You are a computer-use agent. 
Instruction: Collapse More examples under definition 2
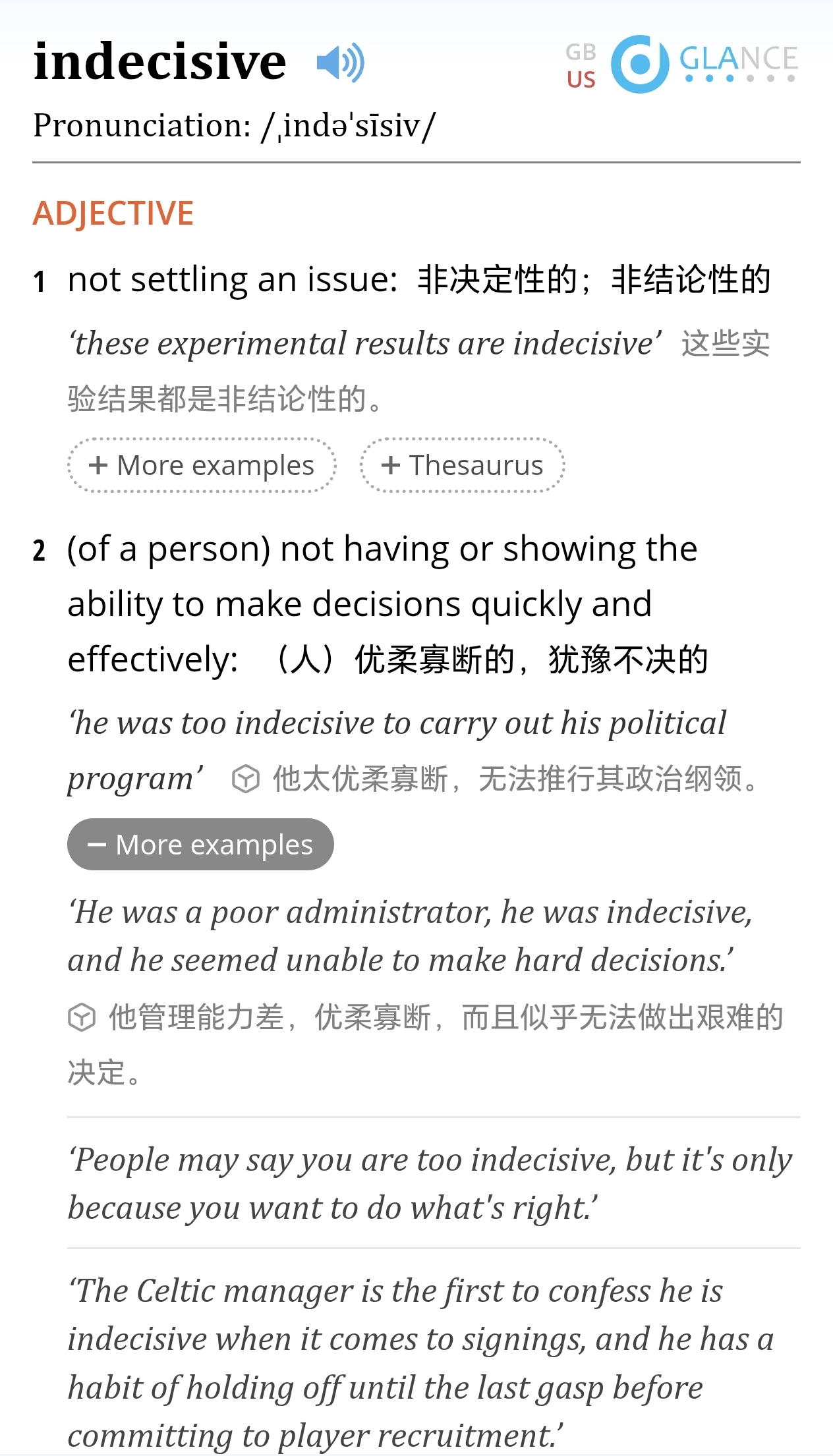pos(200,845)
